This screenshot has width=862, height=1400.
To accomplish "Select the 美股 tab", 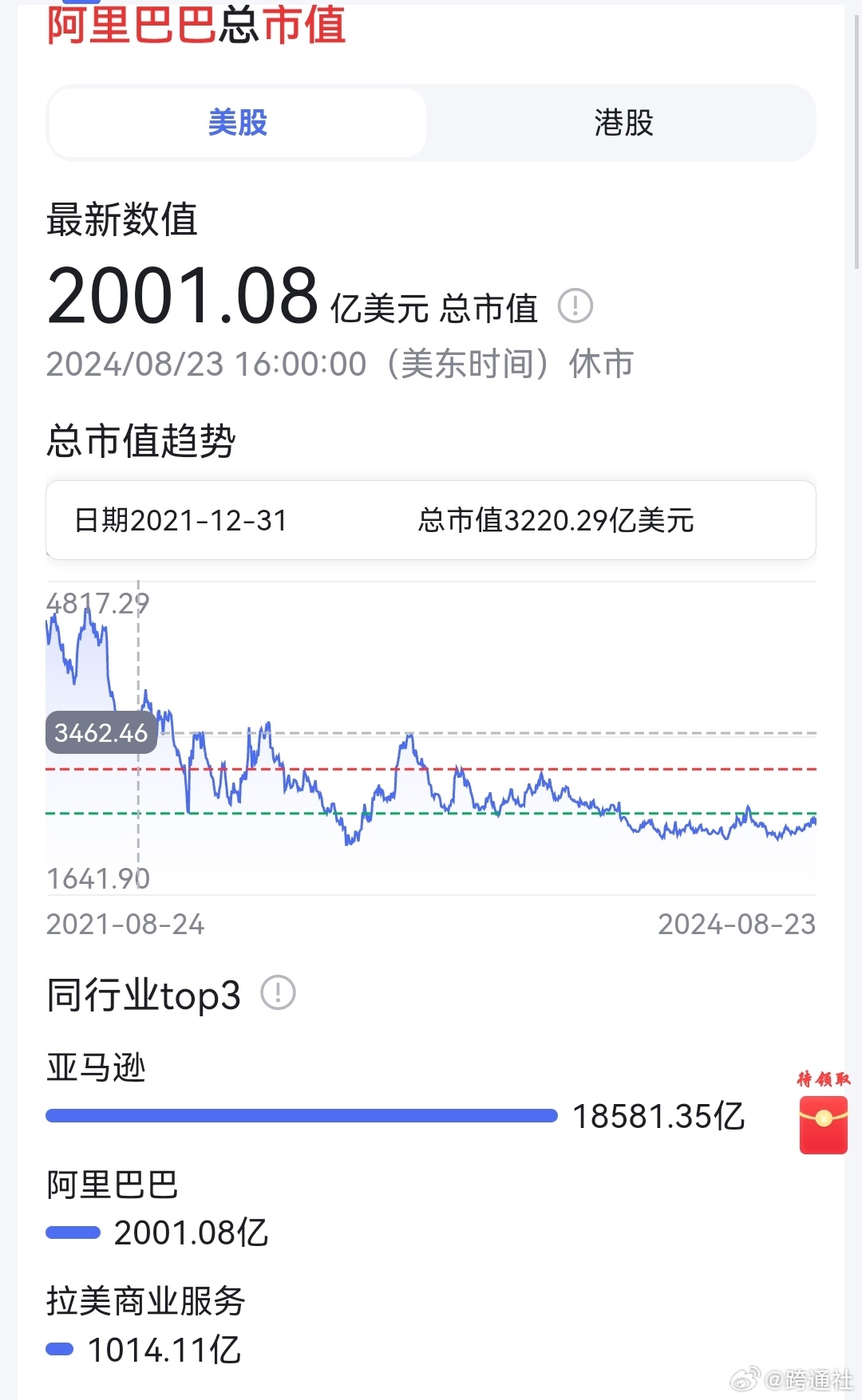I will [237, 123].
